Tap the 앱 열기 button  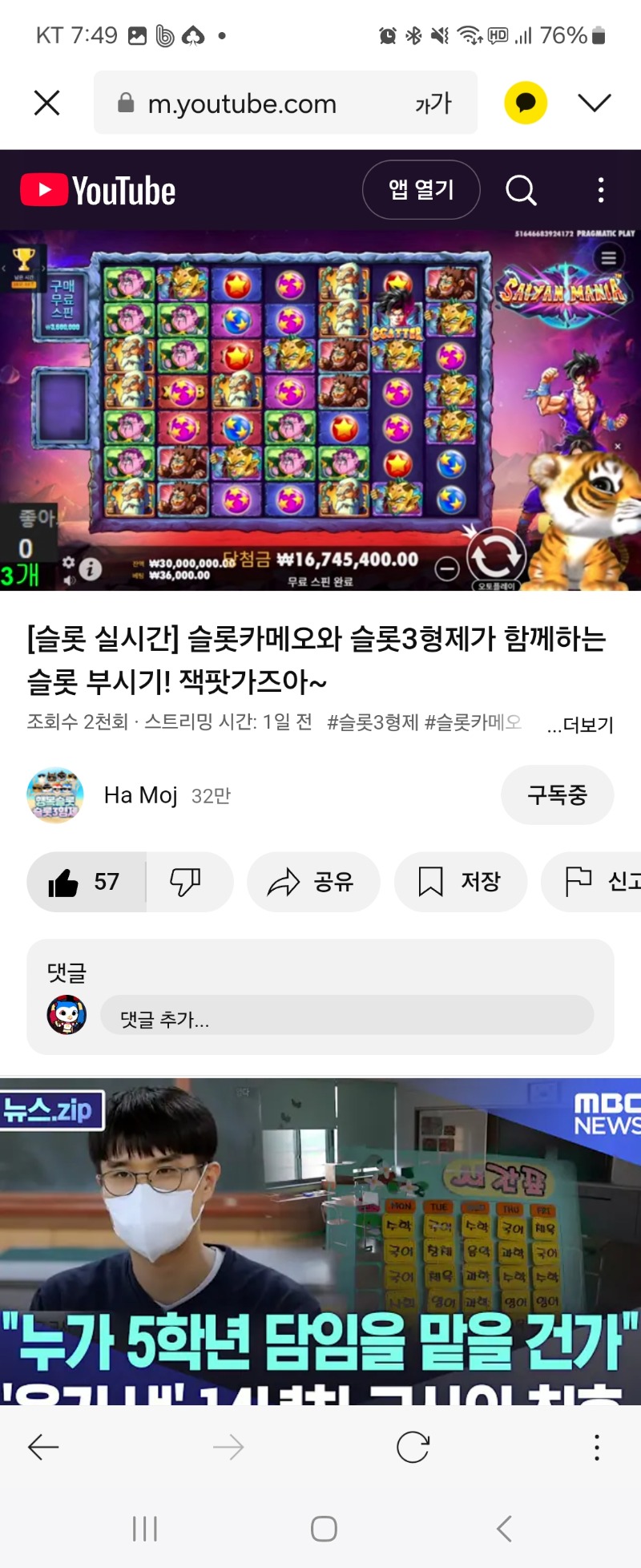coord(421,190)
